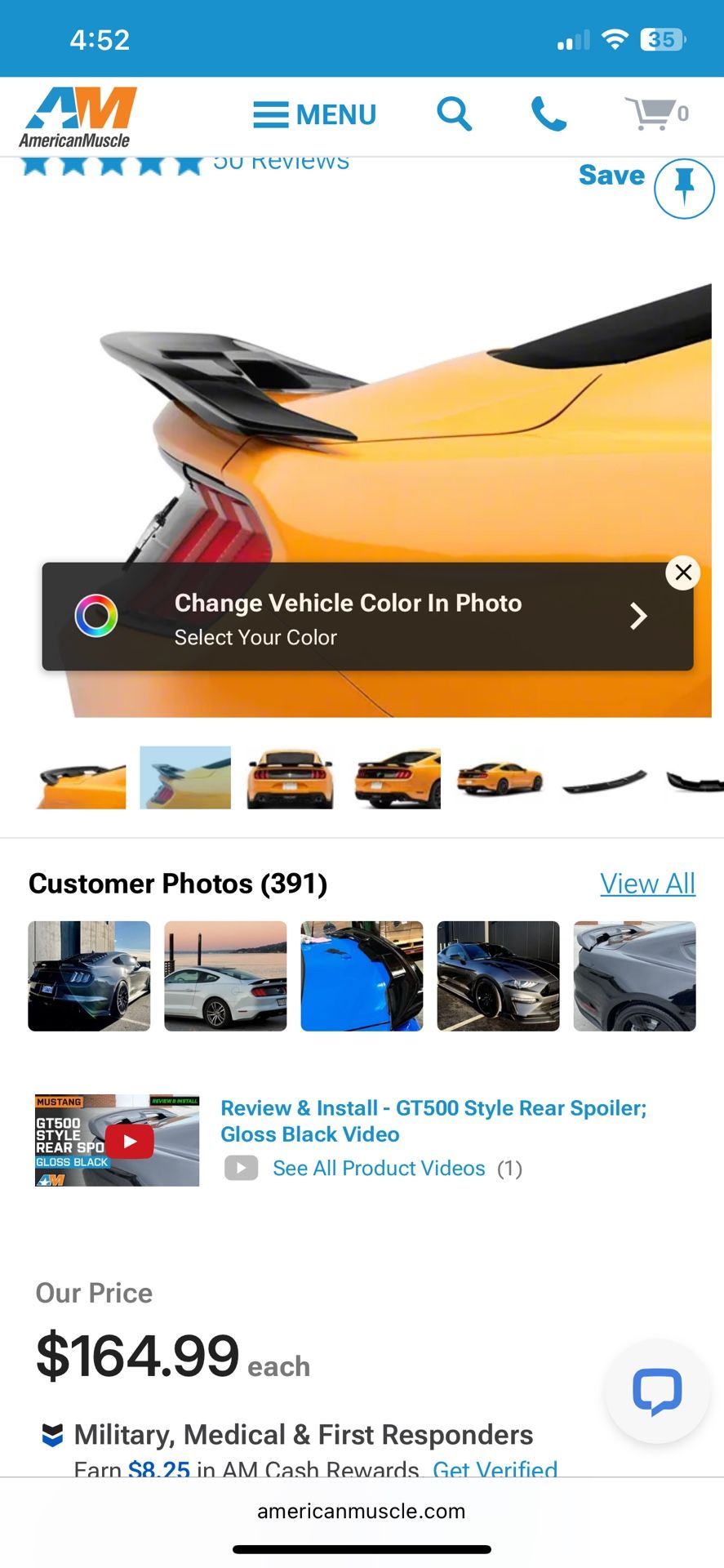See All Product Videos
Viewport: 724px width, 1568px height.
click(379, 1168)
